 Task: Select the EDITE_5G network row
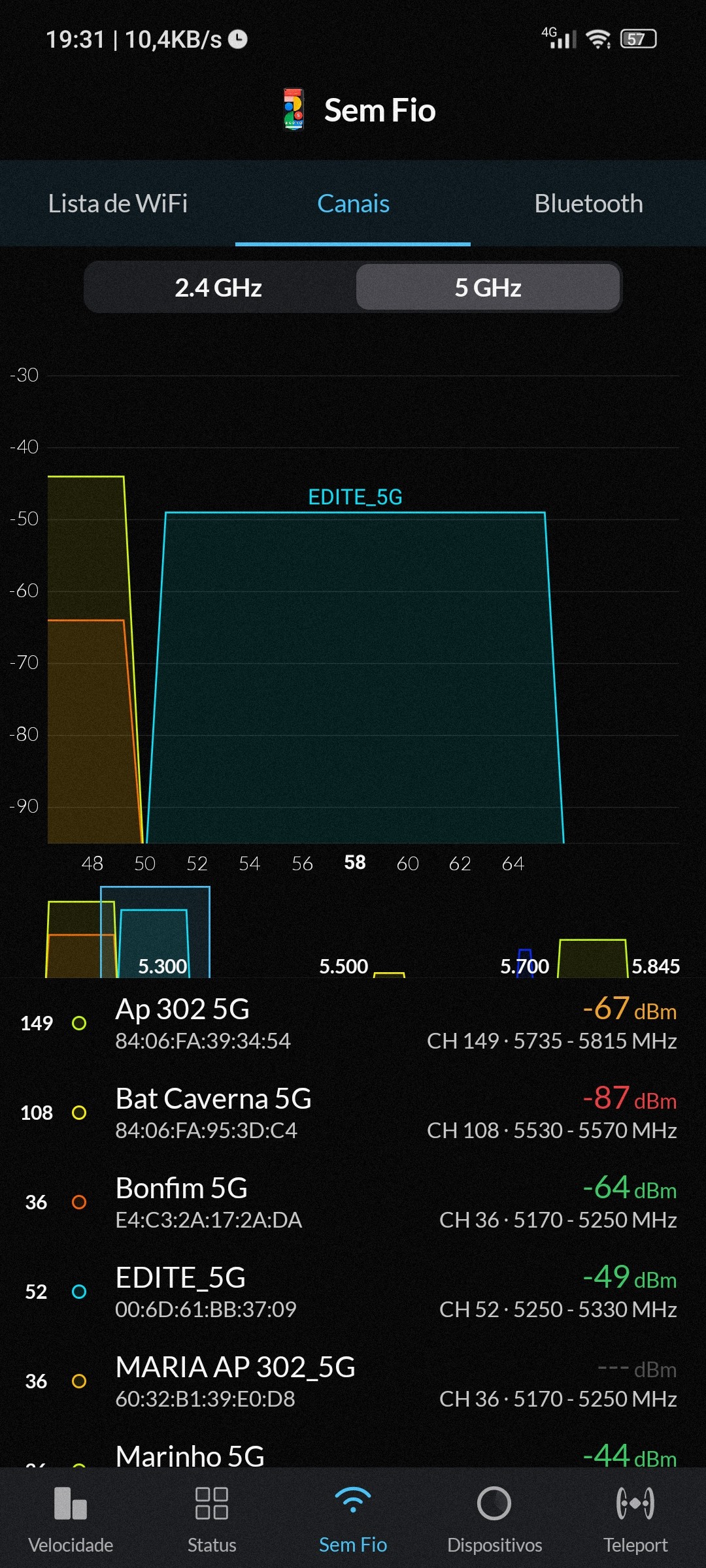pos(353,1292)
